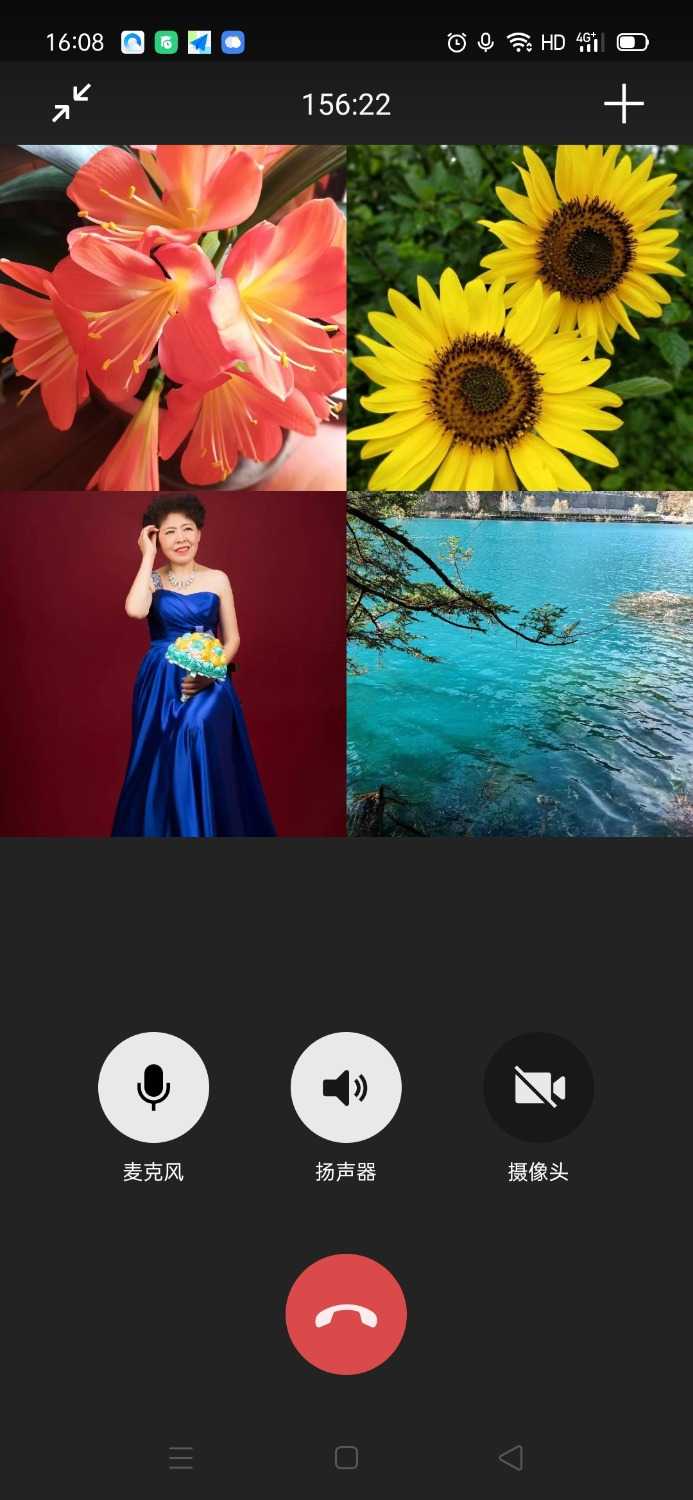
Task: Select the orange lily participant tile
Action: [x=173, y=317]
